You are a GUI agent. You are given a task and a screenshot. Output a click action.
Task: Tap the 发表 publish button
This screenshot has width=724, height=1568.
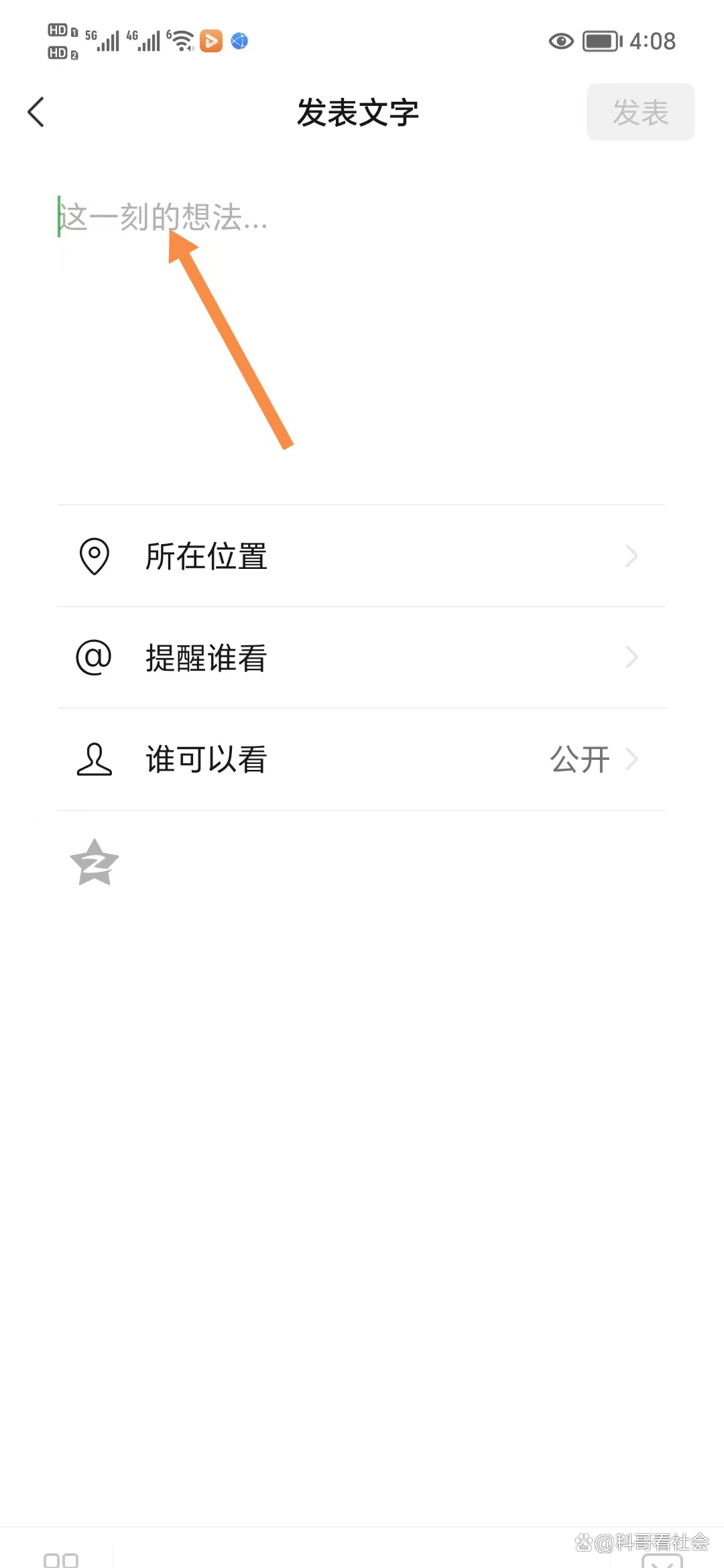pyautogui.click(x=640, y=112)
